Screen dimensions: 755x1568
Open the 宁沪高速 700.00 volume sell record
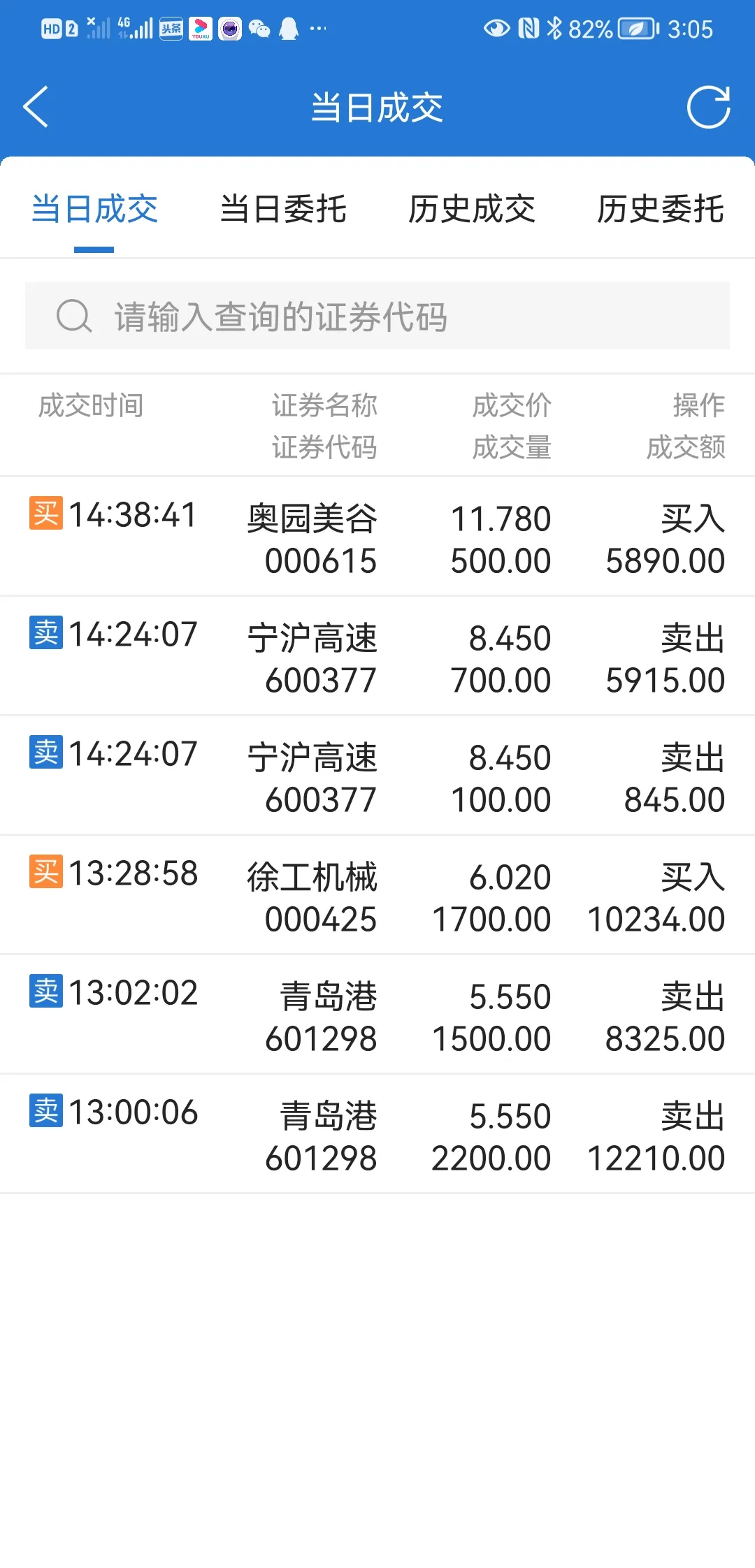point(377,656)
